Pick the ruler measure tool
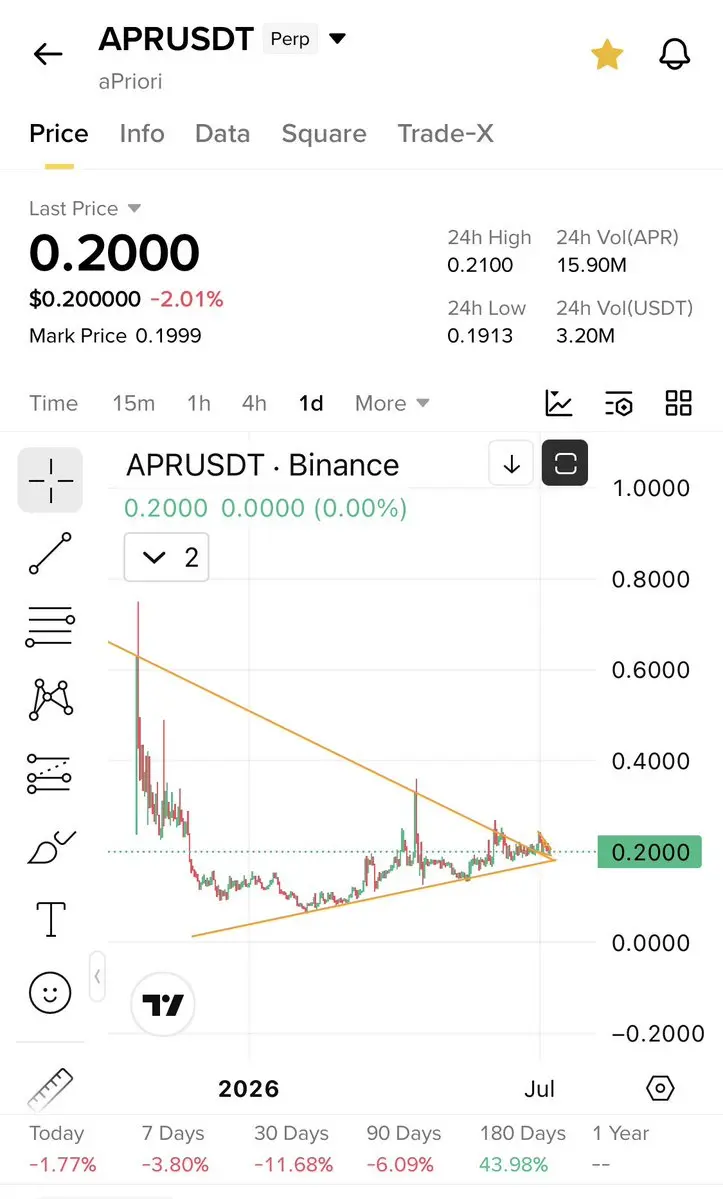The image size is (723, 1199). point(50,1089)
